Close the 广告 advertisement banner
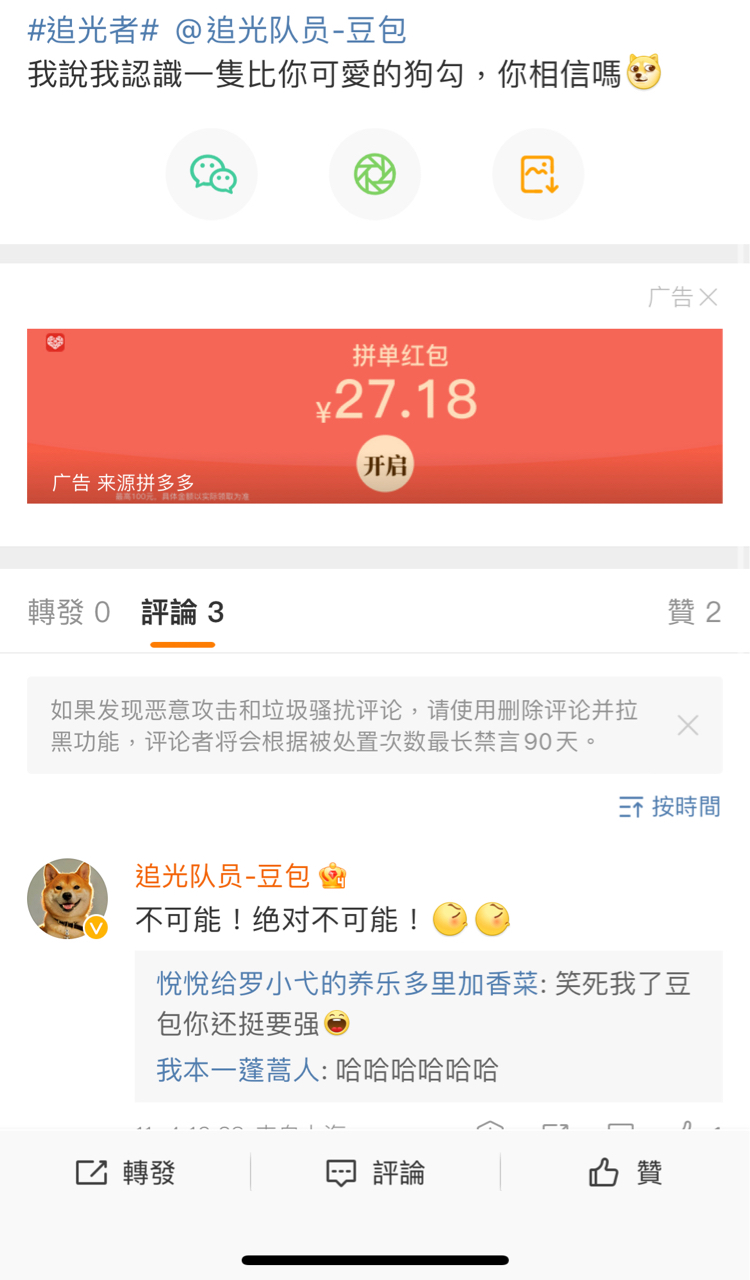Screen dimensions: 750x1280 [x=708, y=297]
